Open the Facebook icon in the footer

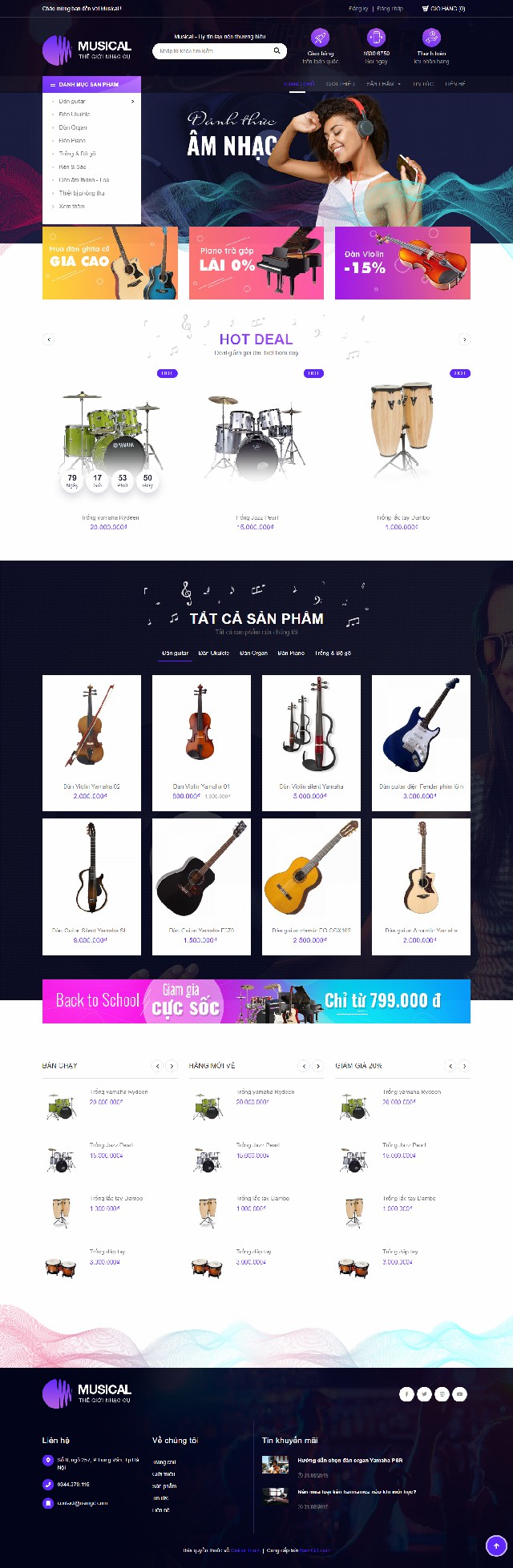coord(406,1394)
